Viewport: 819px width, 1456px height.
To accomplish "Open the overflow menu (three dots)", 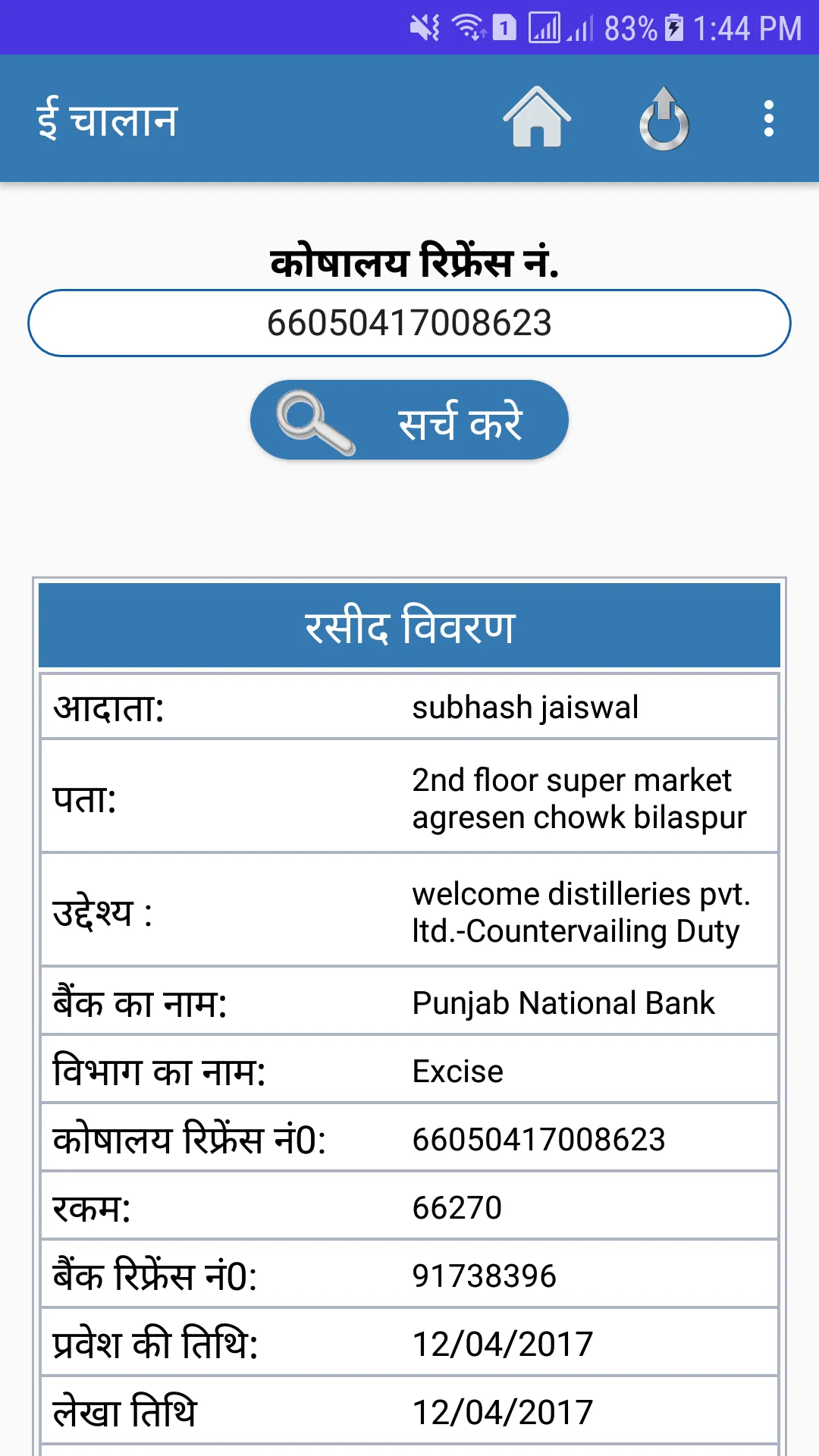I will point(769,118).
